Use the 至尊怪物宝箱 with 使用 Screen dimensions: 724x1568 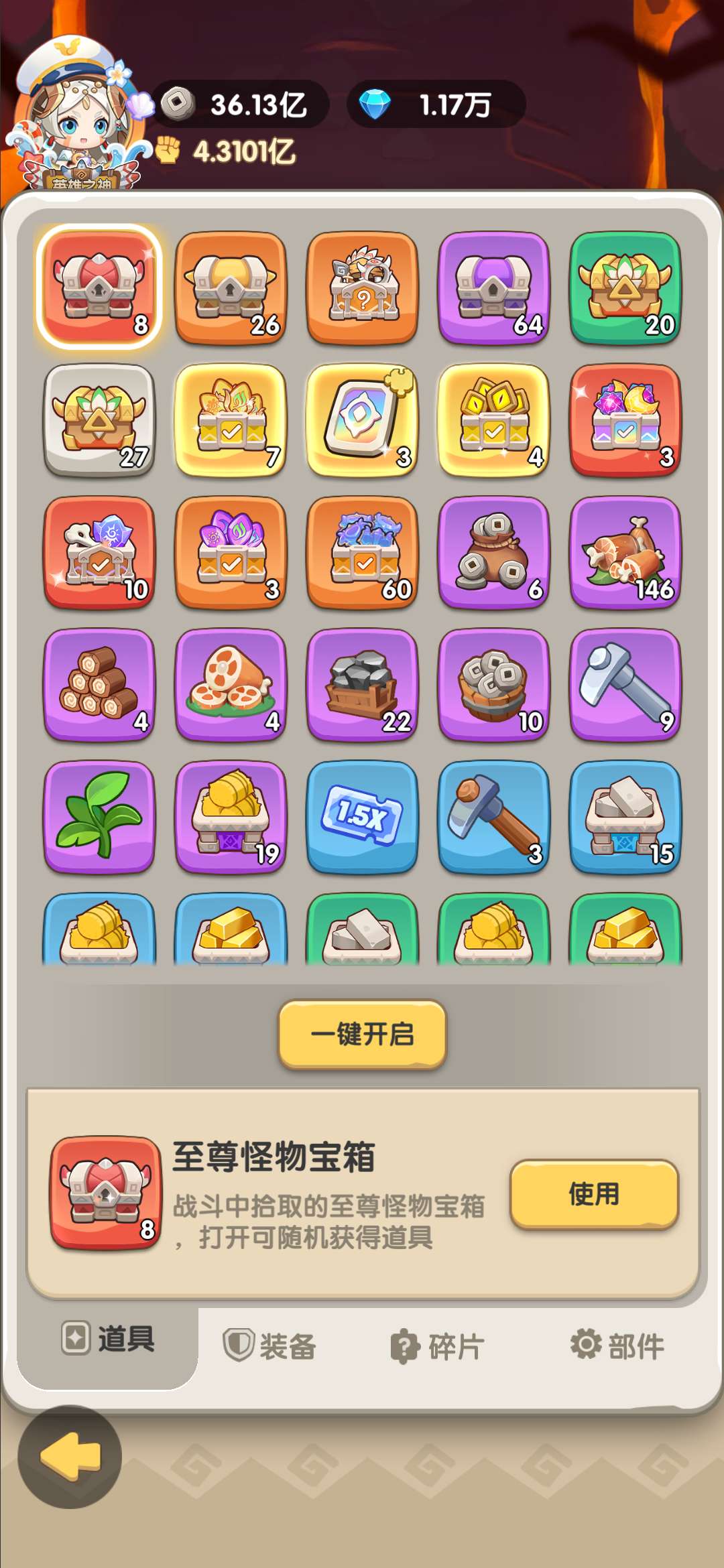click(594, 1194)
